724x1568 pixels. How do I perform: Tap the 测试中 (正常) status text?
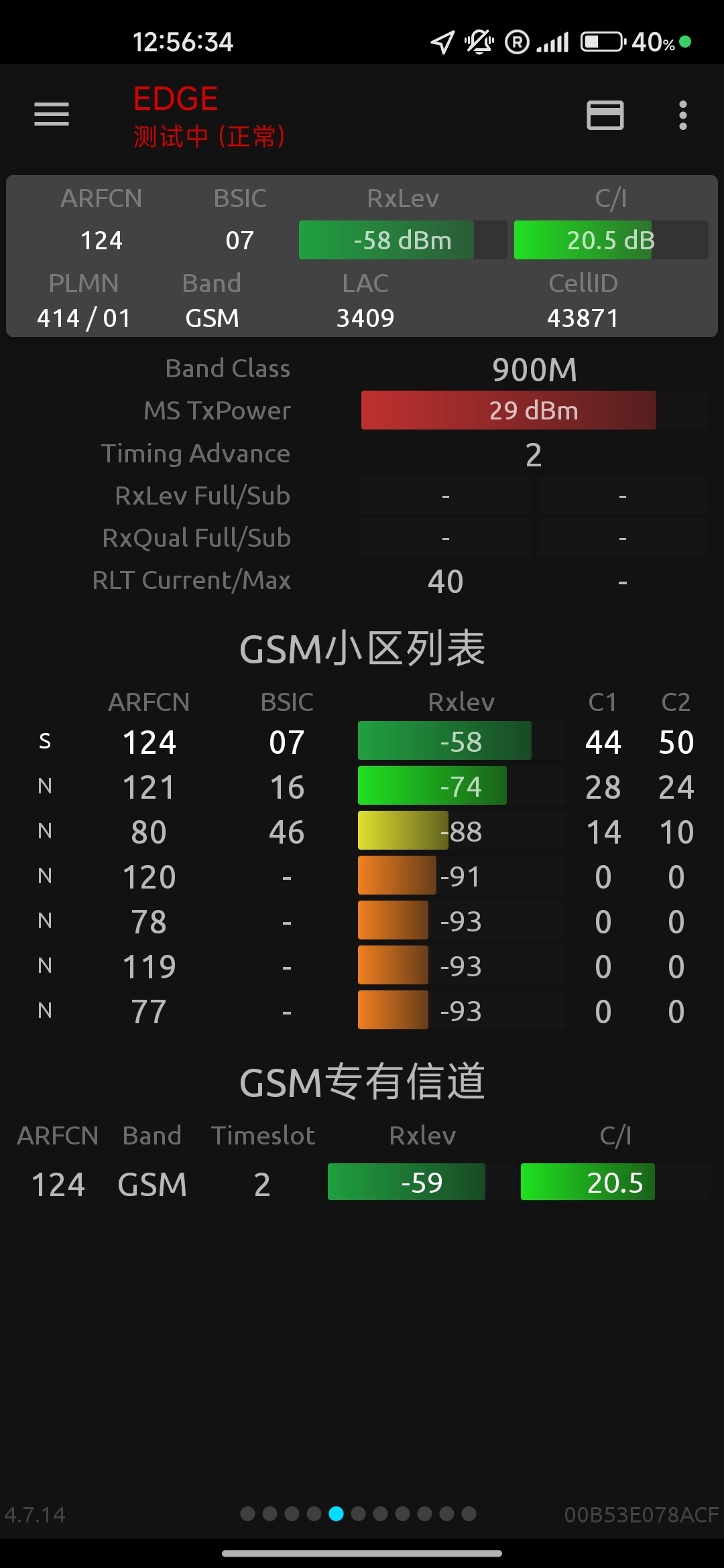pos(208,134)
